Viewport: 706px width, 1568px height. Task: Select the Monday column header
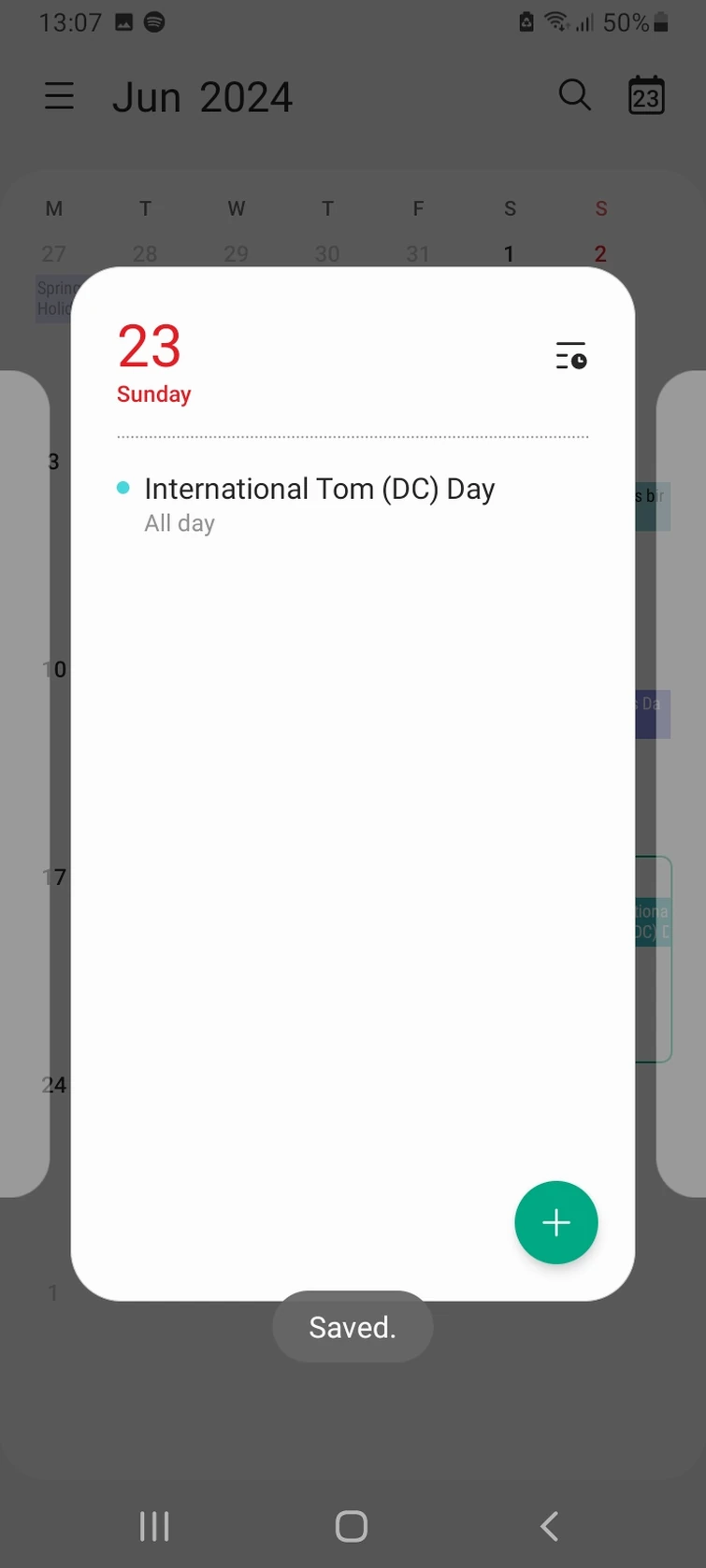pyautogui.click(x=53, y=208)
